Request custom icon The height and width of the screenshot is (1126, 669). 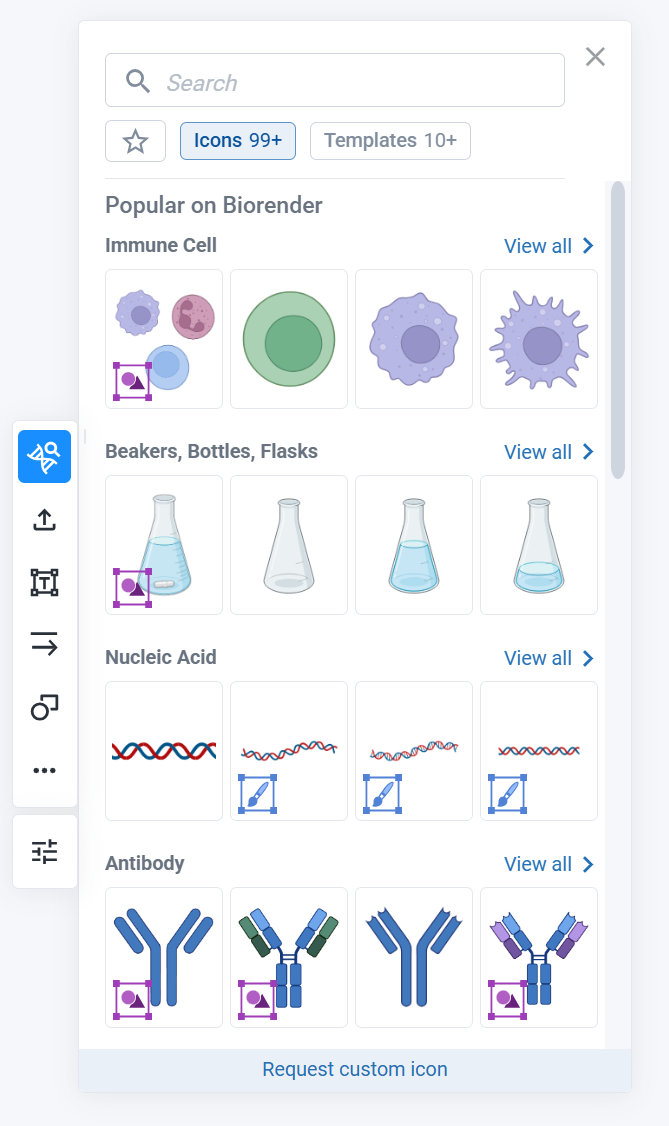click(355, 1070)
